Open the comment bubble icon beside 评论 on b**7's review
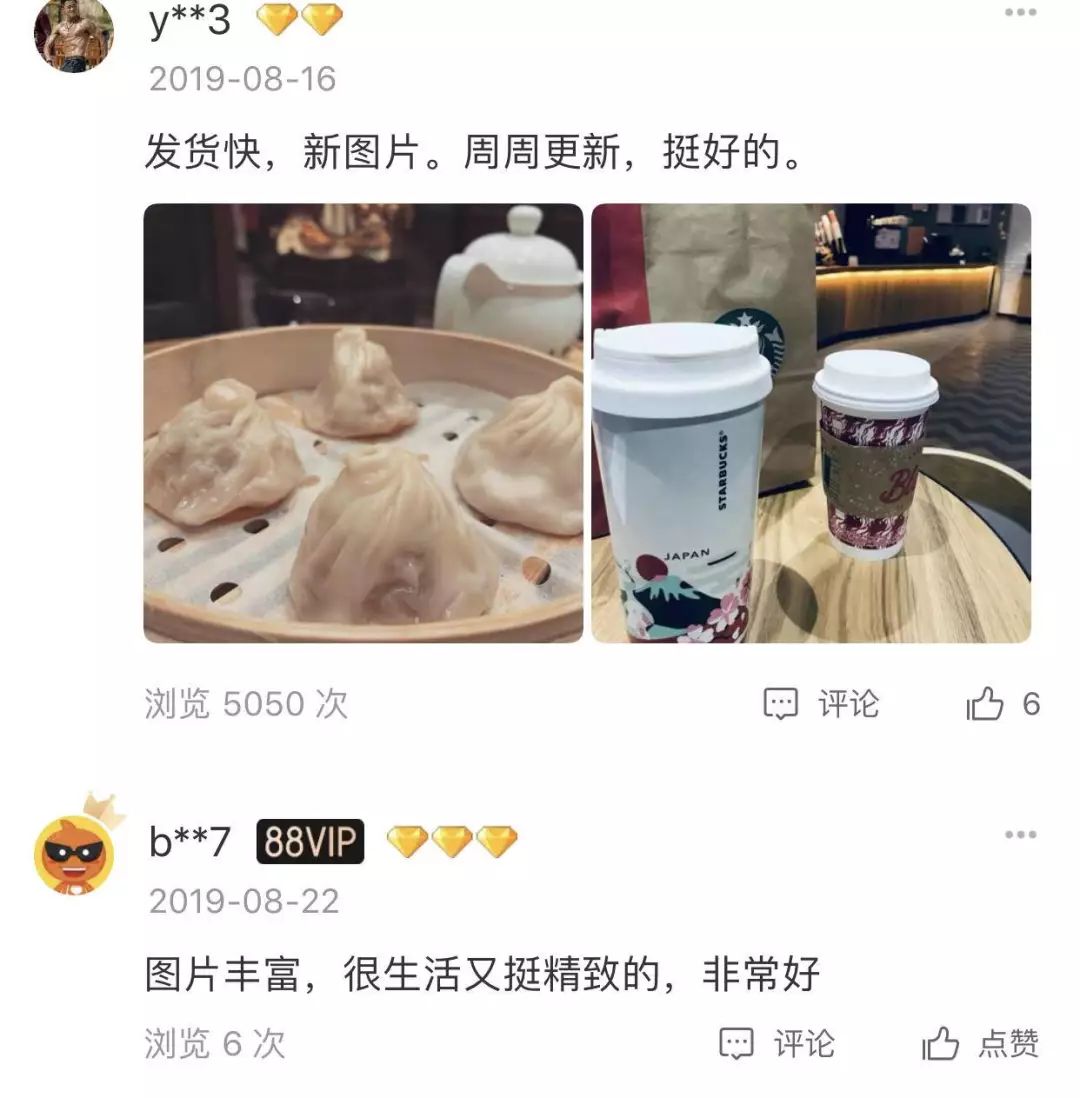 tap(735, 1040)
